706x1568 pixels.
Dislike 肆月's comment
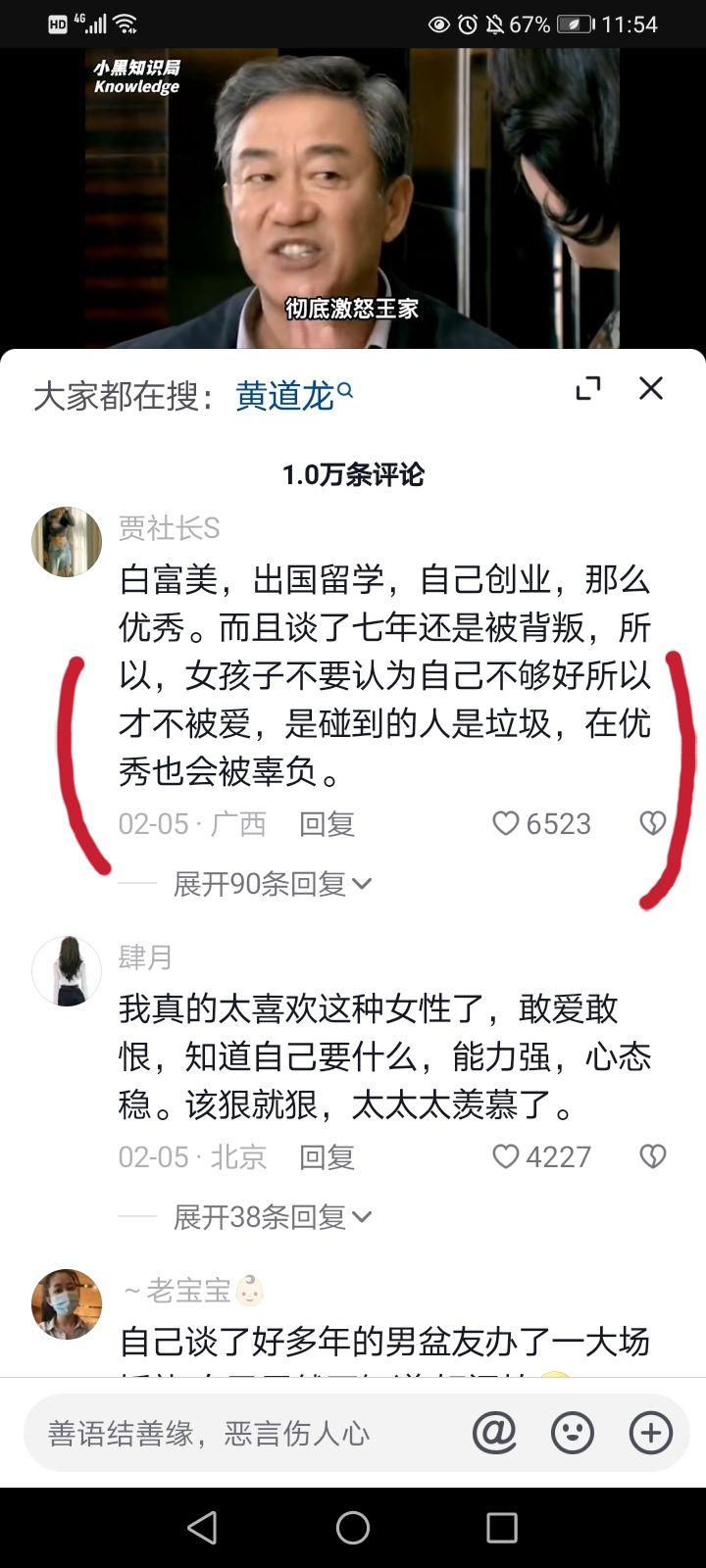tap(653, 1156)
